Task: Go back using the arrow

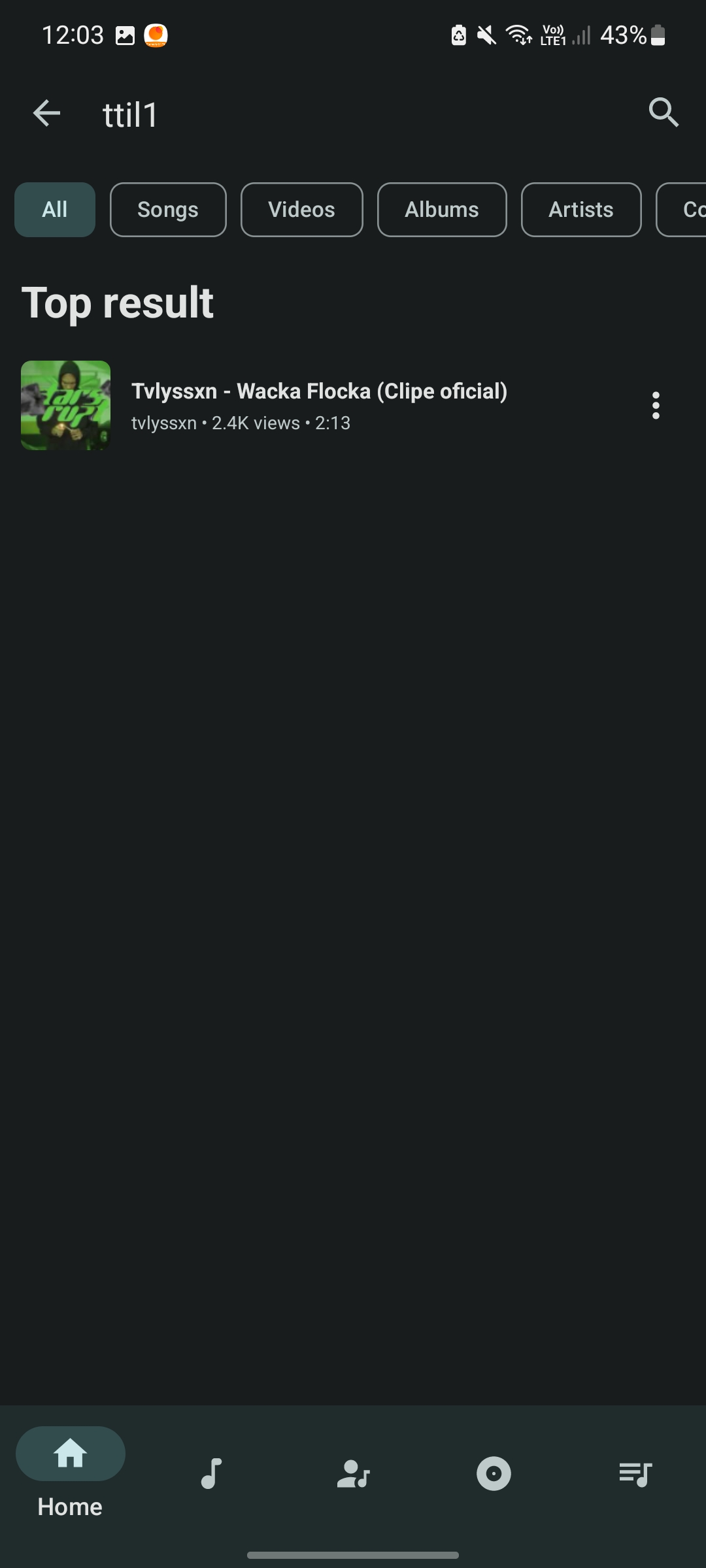Action: coord(46,114)
